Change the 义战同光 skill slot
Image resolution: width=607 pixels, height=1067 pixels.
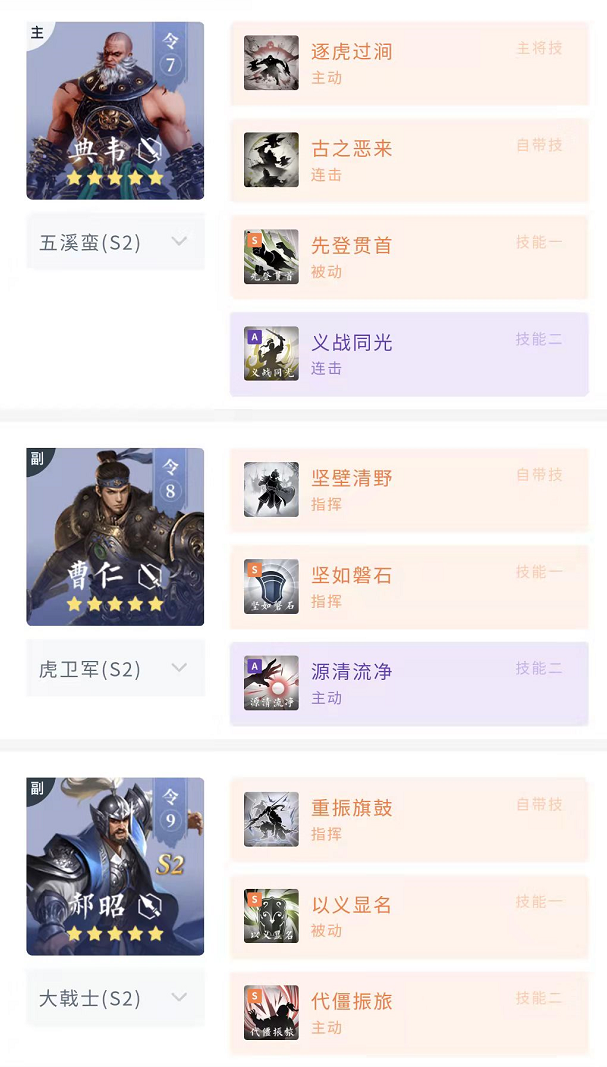tap(408, 354)
